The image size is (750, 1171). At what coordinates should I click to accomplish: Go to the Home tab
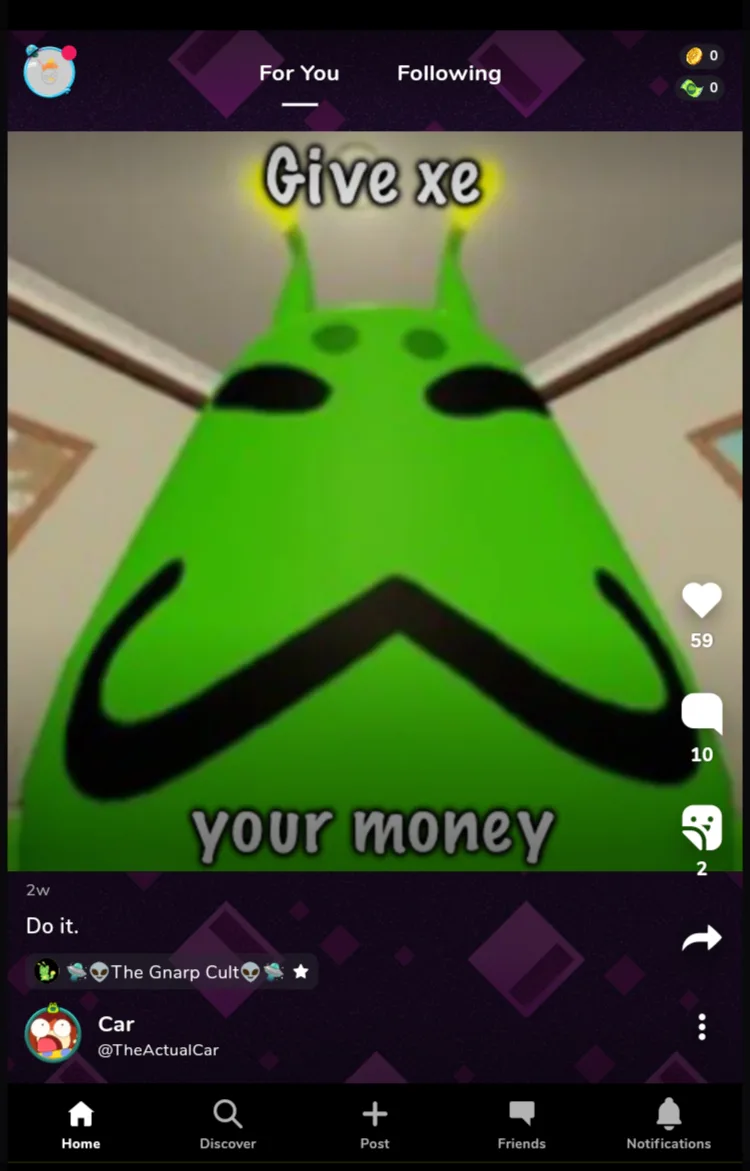(x=80, y=1125)
